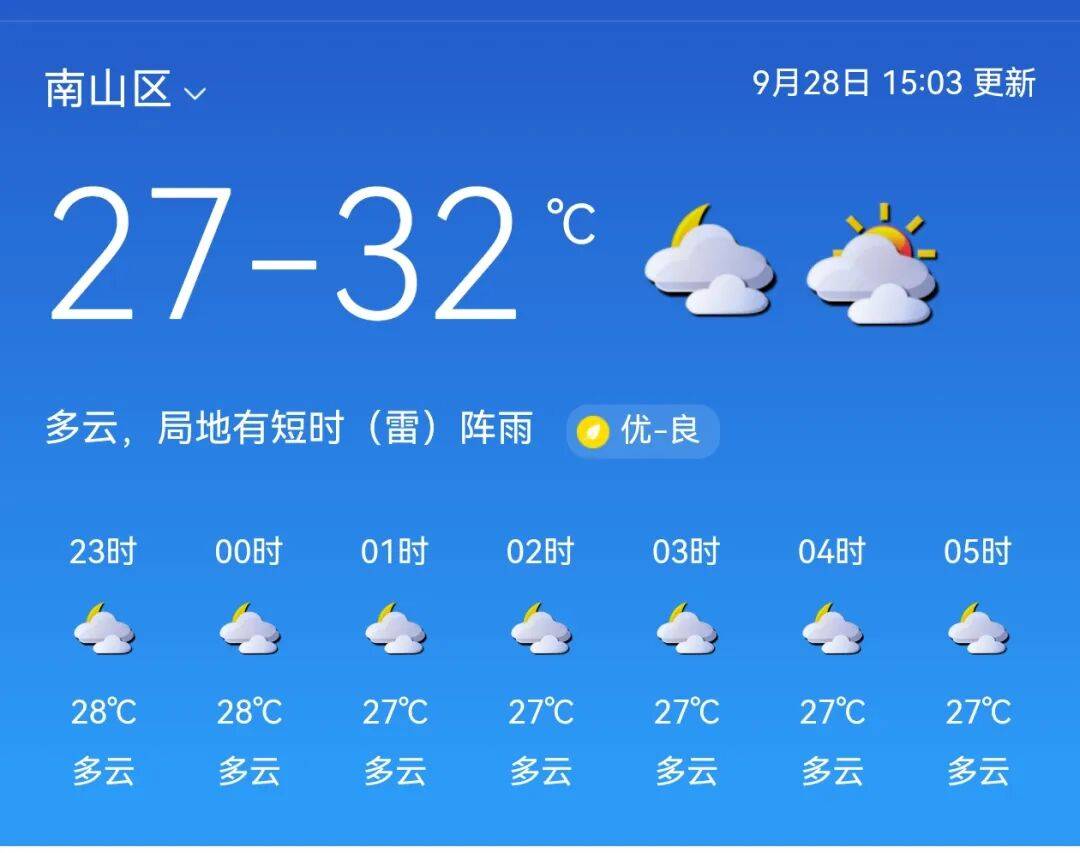1080x853 pixels.
Task: Open the 南山区 location dropdown
Action: click(x=125, y=90)
